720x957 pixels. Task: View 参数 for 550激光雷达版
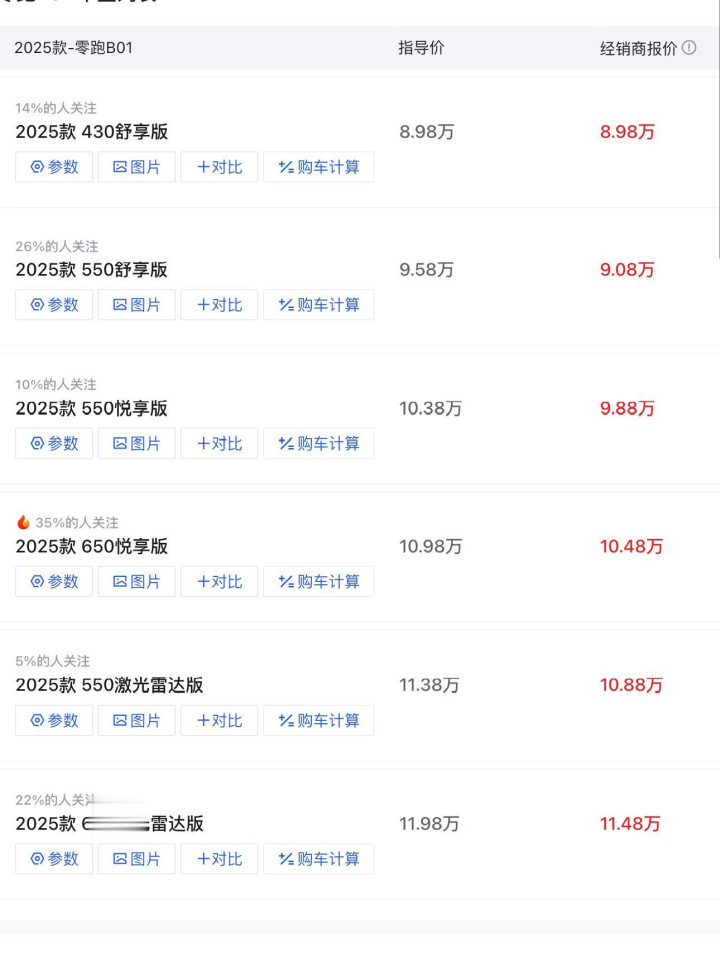click(x=54, y=721)
